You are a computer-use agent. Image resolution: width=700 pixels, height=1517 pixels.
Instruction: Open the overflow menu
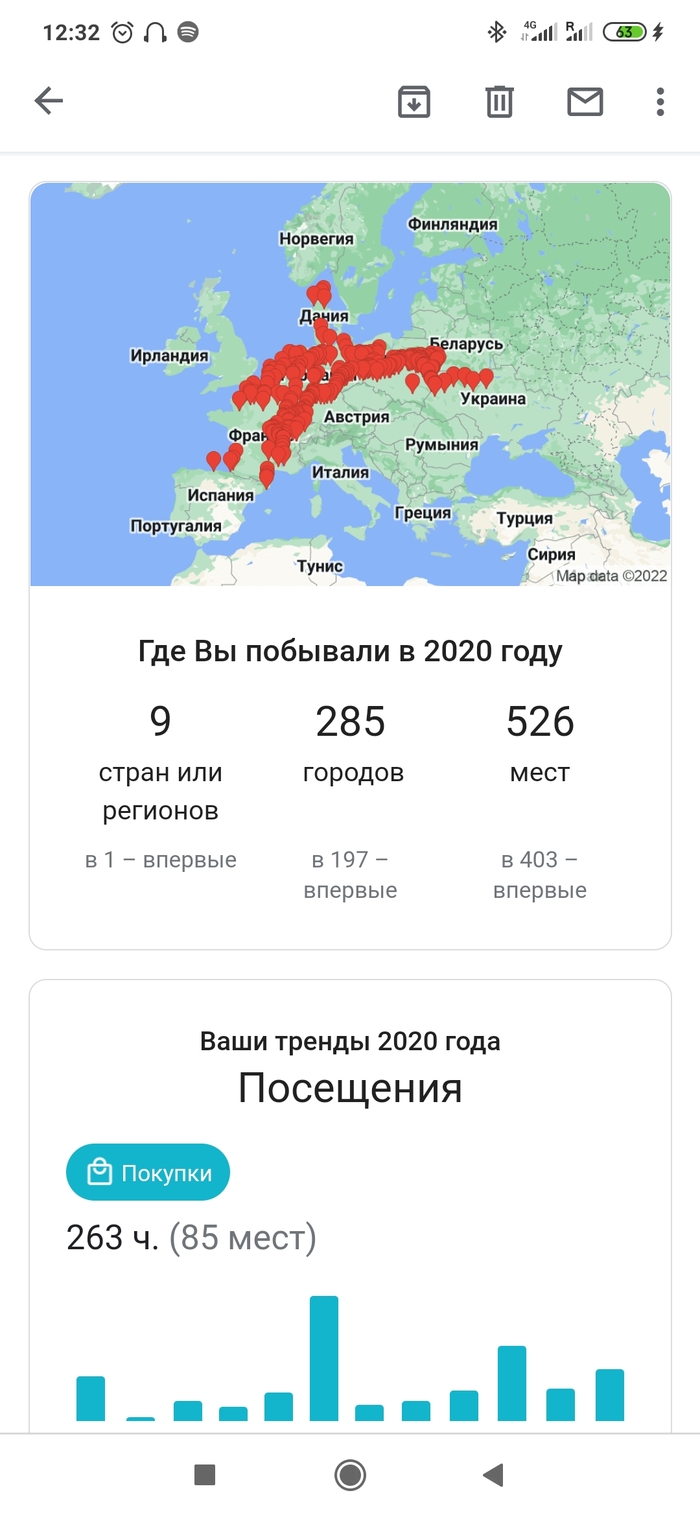[660, 101]
